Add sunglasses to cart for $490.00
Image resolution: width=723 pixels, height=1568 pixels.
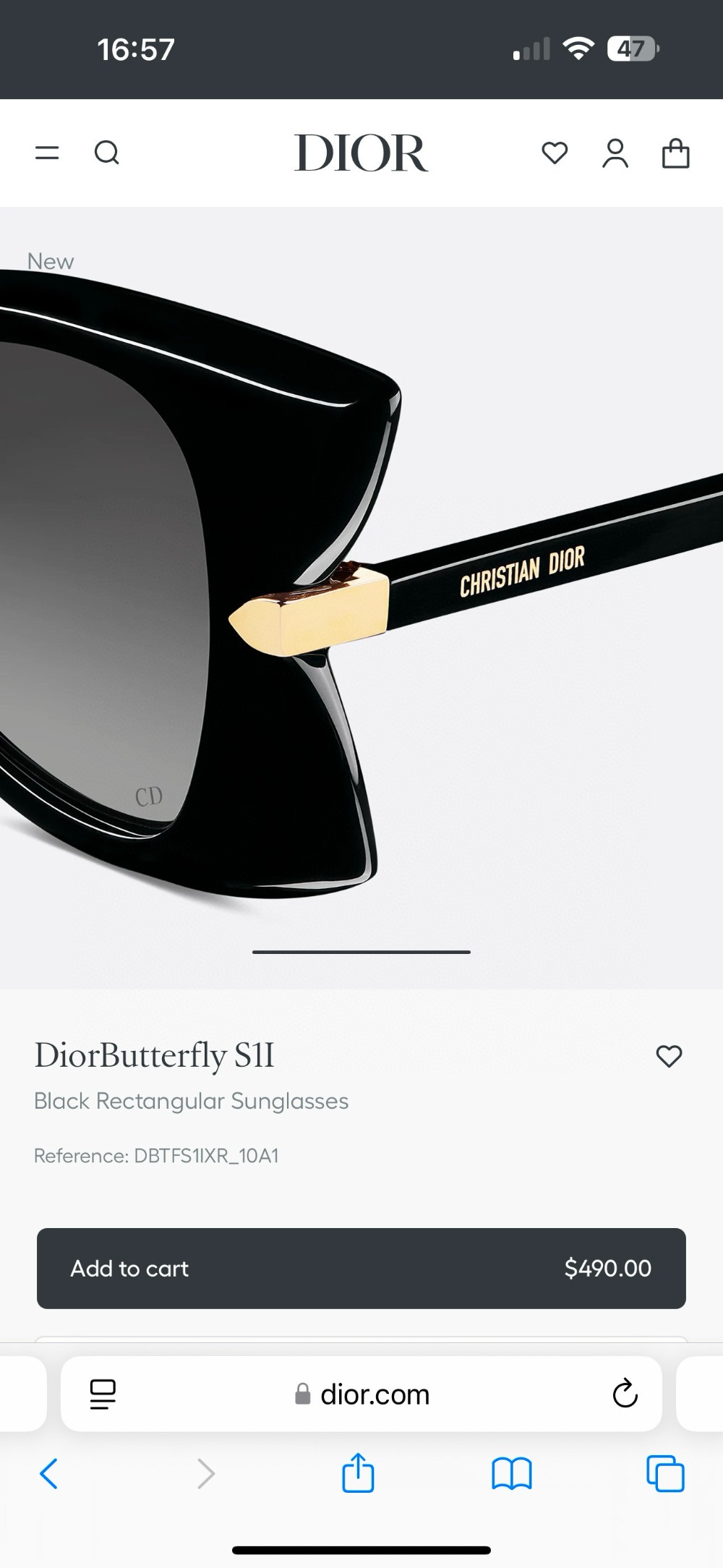(361, 1268)
